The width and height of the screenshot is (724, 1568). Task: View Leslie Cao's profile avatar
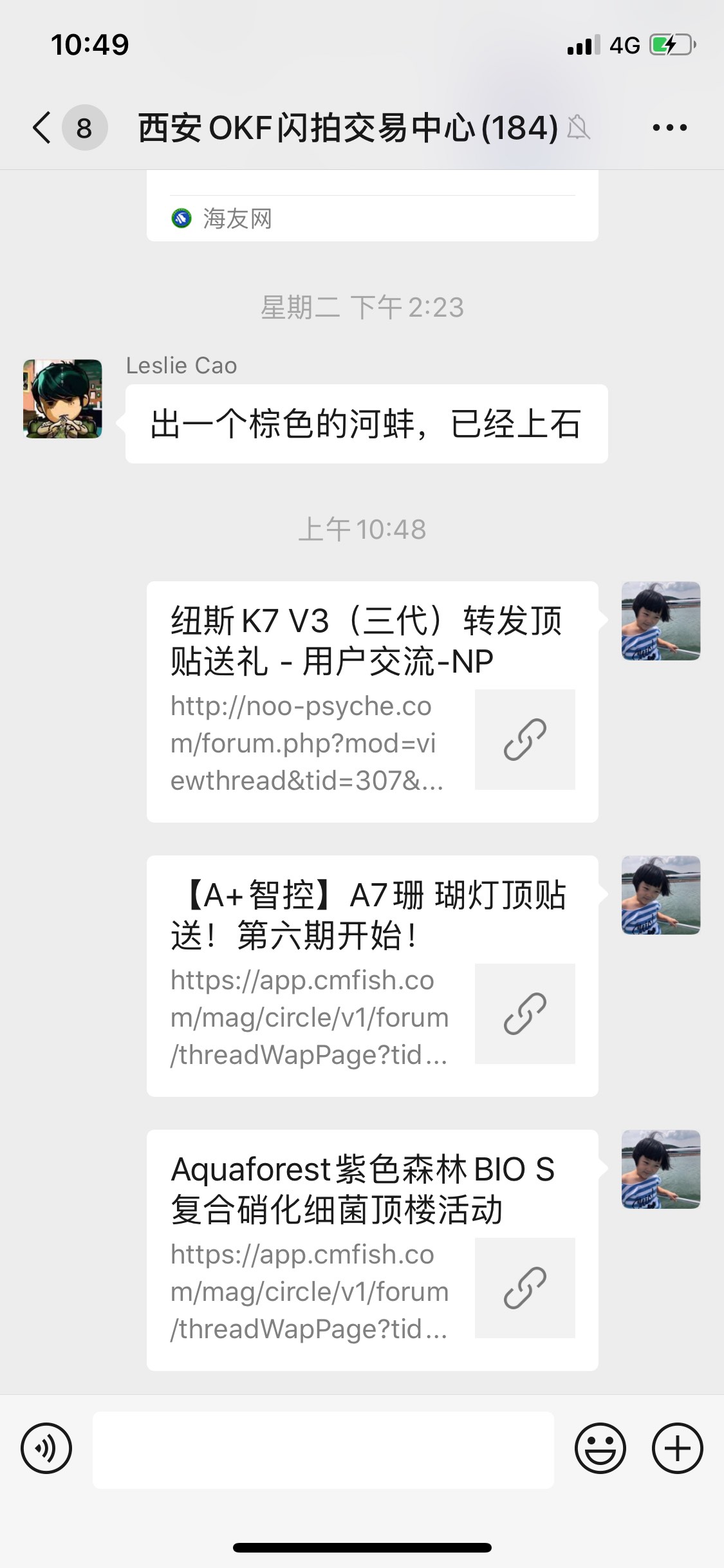click(62, 399)
